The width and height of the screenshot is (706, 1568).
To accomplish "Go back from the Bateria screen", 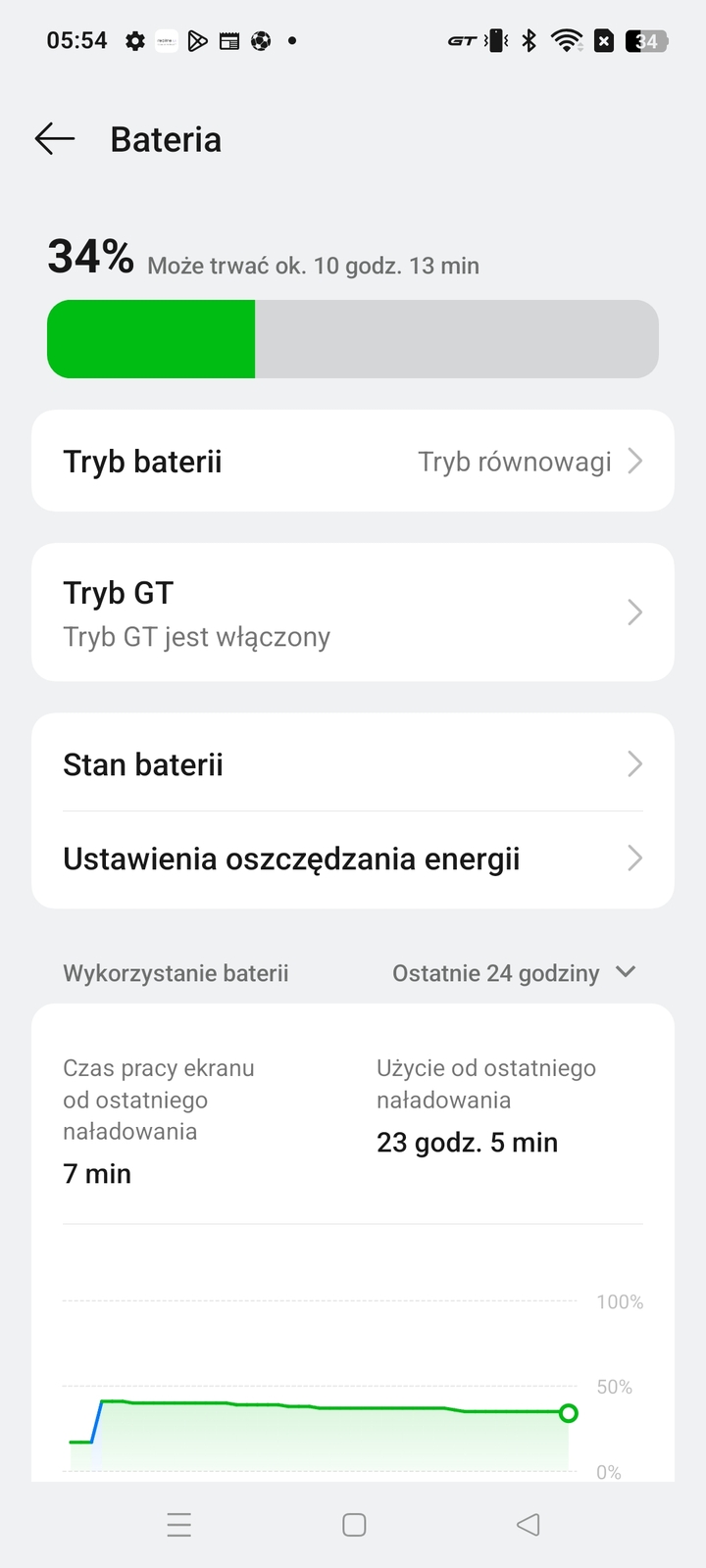I will (x=55, y=139).
